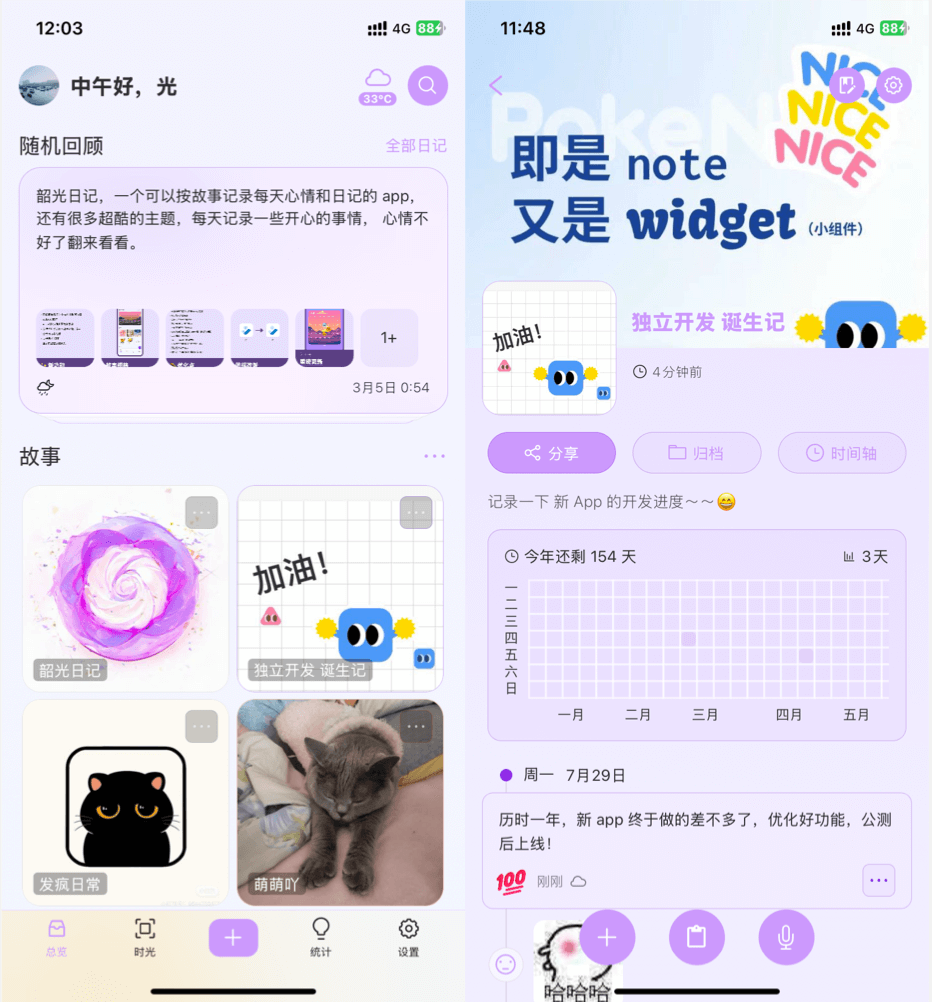Open the smiley face icon
The height and width of the screenshot is (1002, 932).
click(x=506, y=964)
